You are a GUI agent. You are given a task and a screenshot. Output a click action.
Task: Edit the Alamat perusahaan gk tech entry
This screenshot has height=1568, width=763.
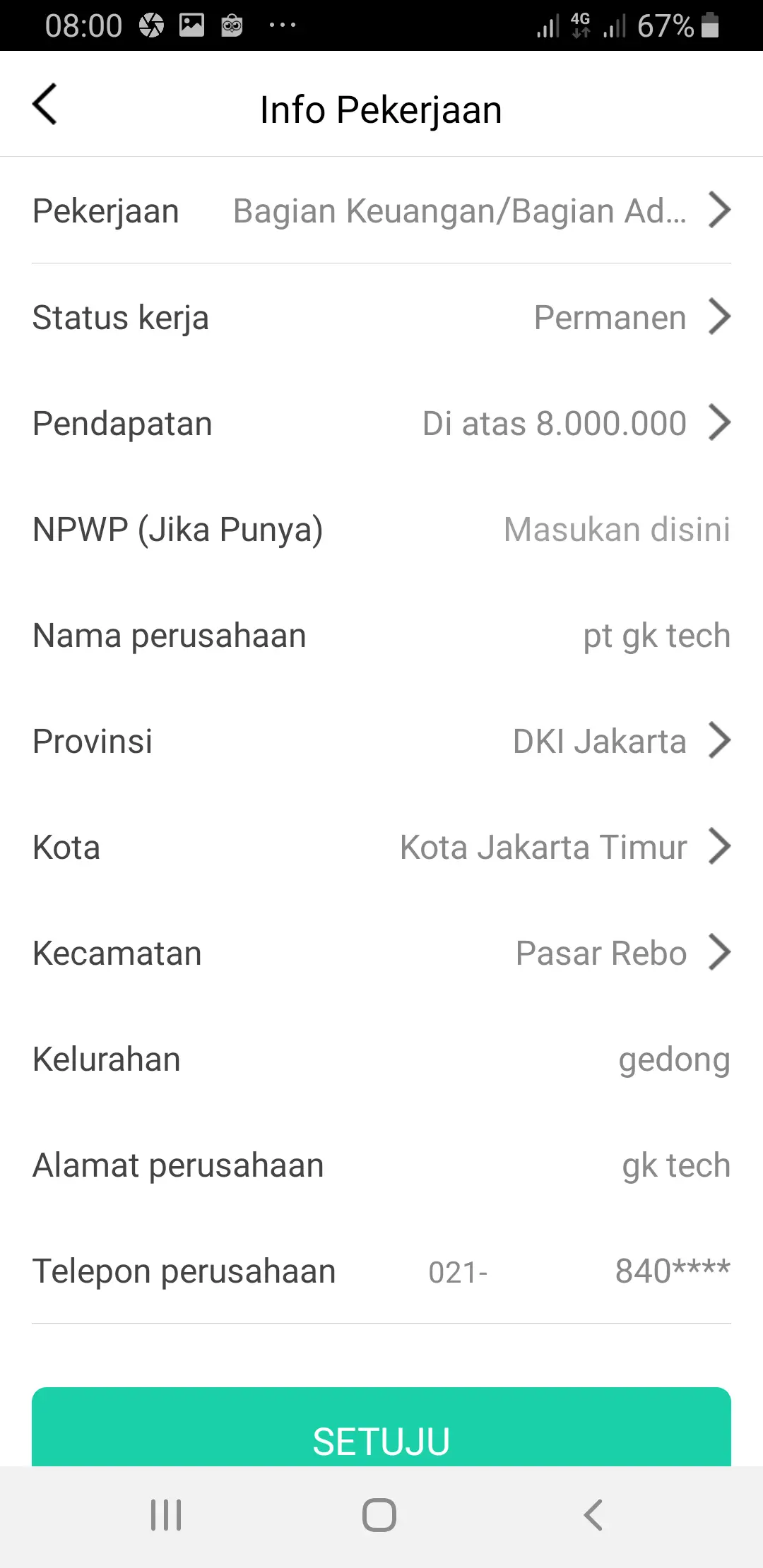pyautogui.click(x=675, y=1165)
